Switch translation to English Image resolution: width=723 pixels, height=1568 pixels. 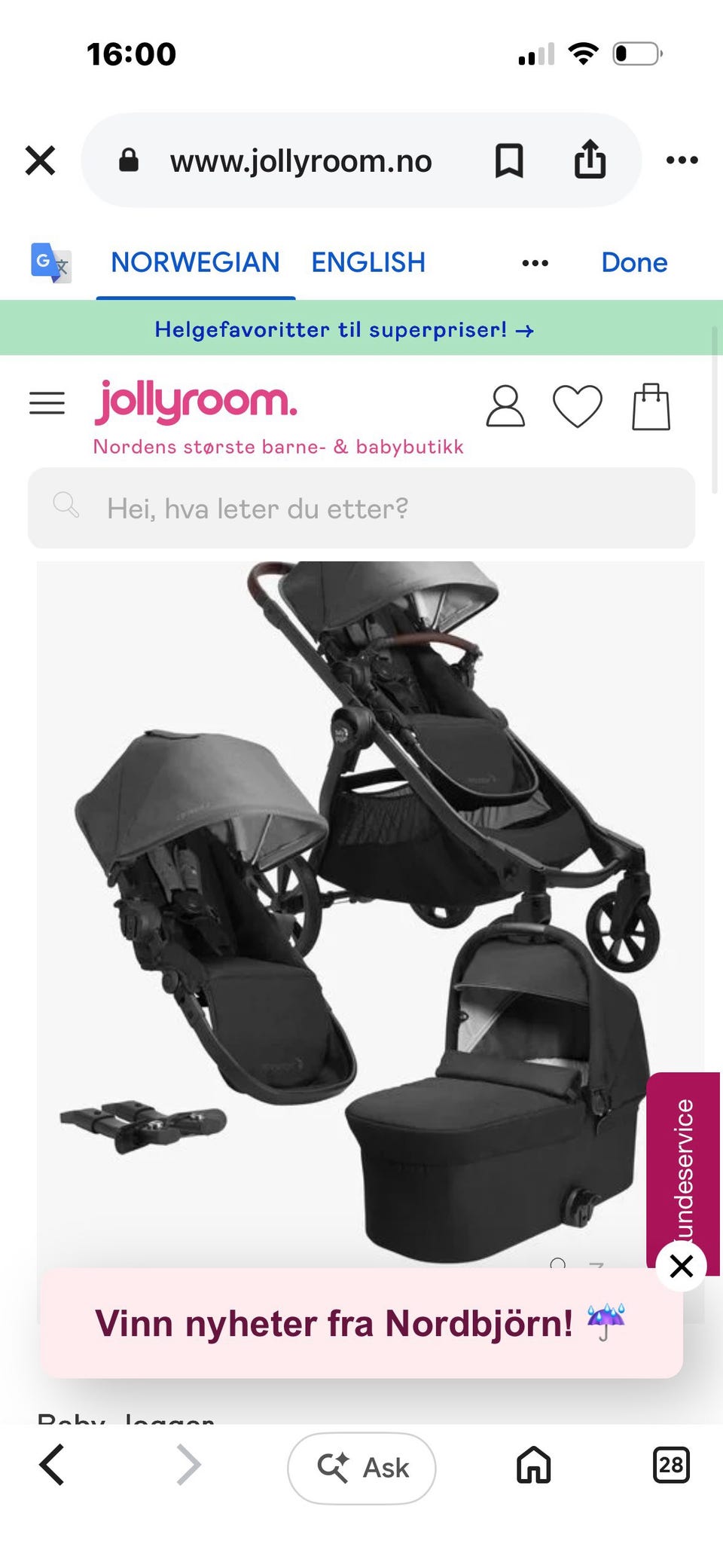[x=368, y=262]
